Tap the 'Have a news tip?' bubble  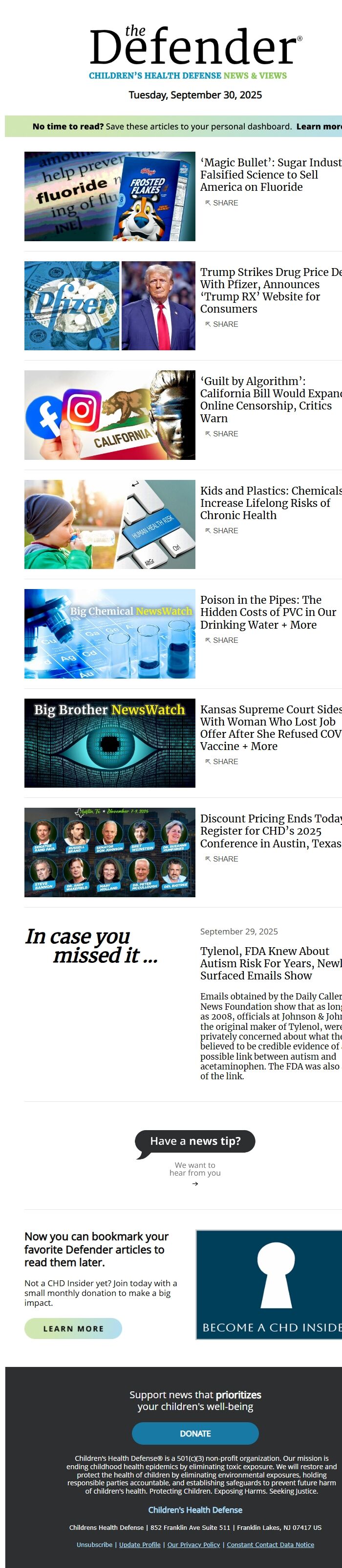coord(195,1141)
